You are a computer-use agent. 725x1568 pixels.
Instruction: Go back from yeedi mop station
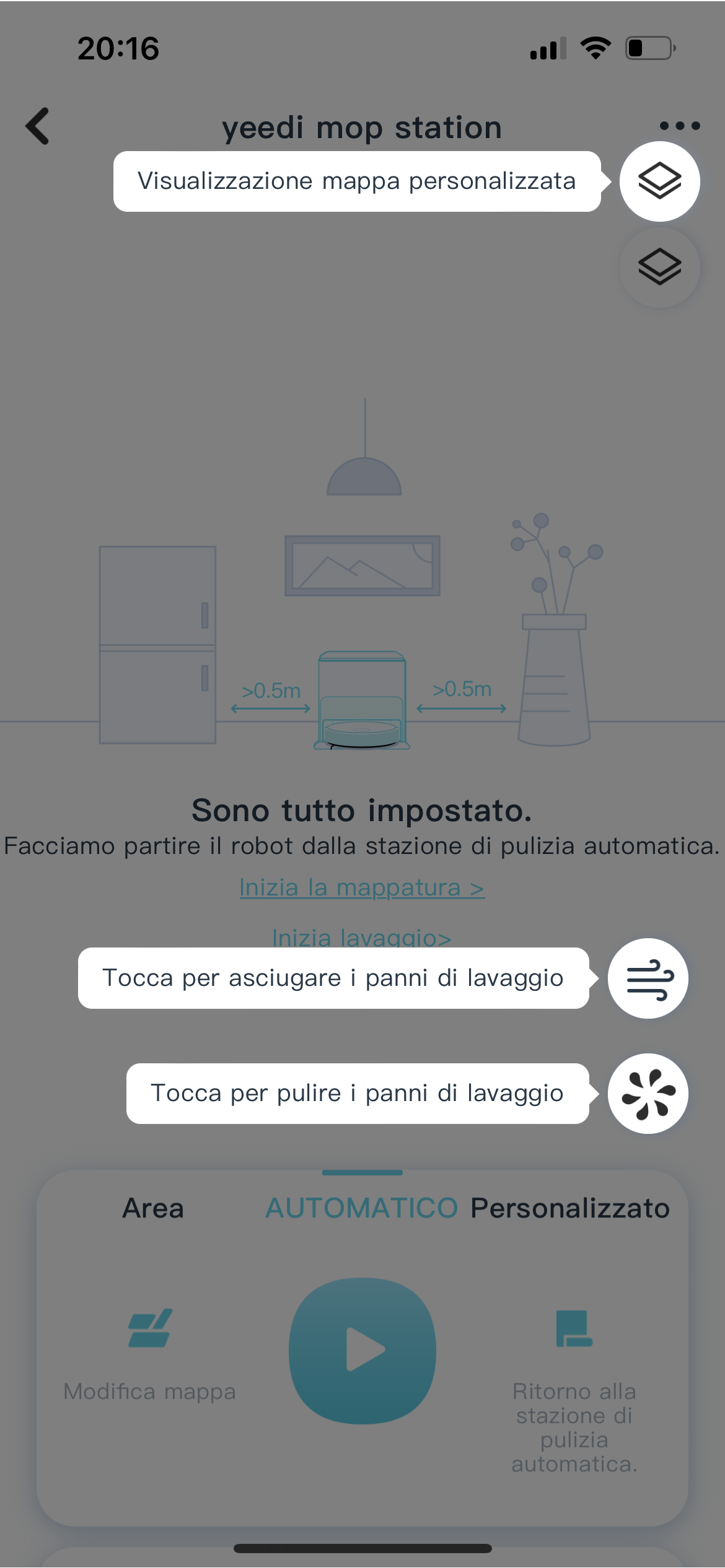[38, 126]
